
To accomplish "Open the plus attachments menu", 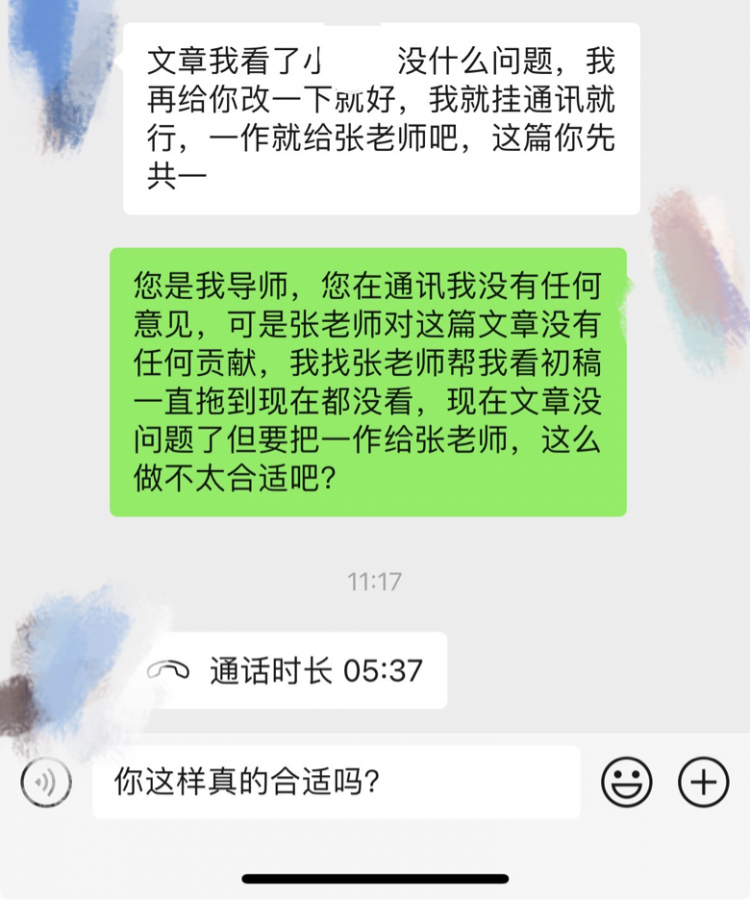I will [703, 782].
